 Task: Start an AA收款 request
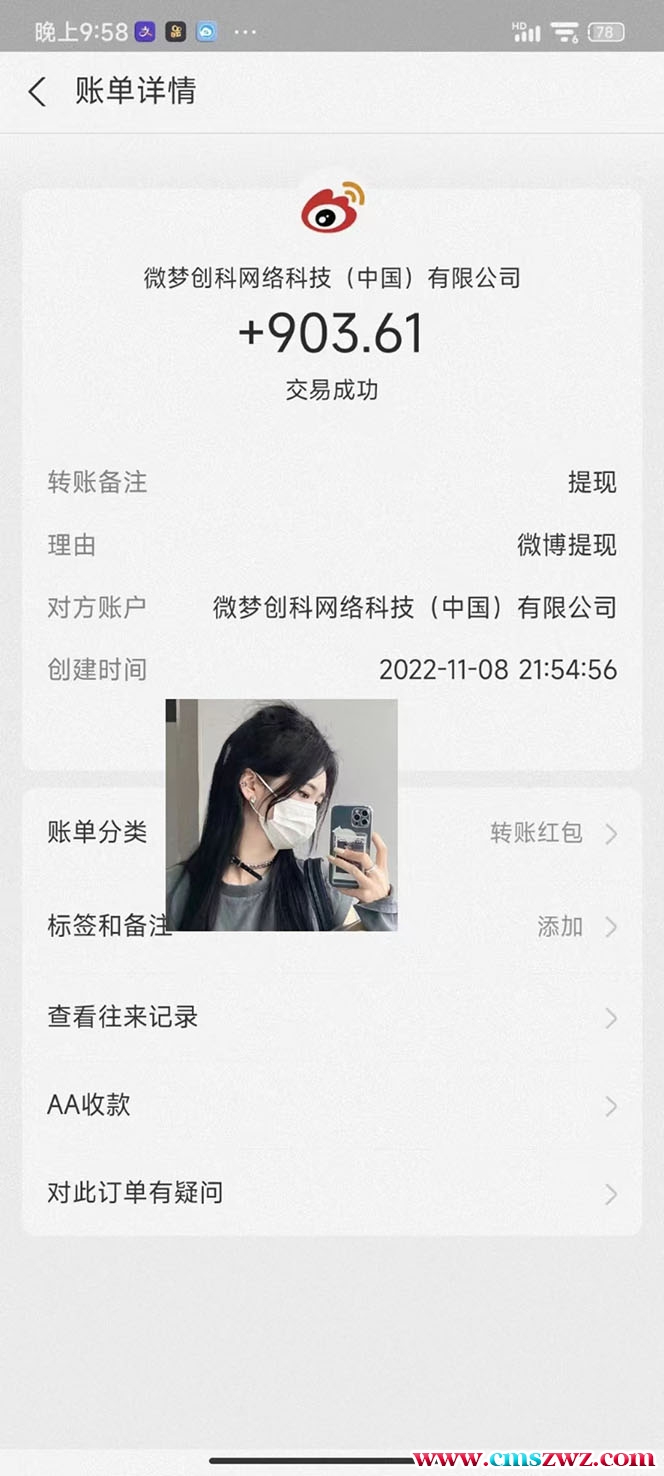[x=330, y=1106]
